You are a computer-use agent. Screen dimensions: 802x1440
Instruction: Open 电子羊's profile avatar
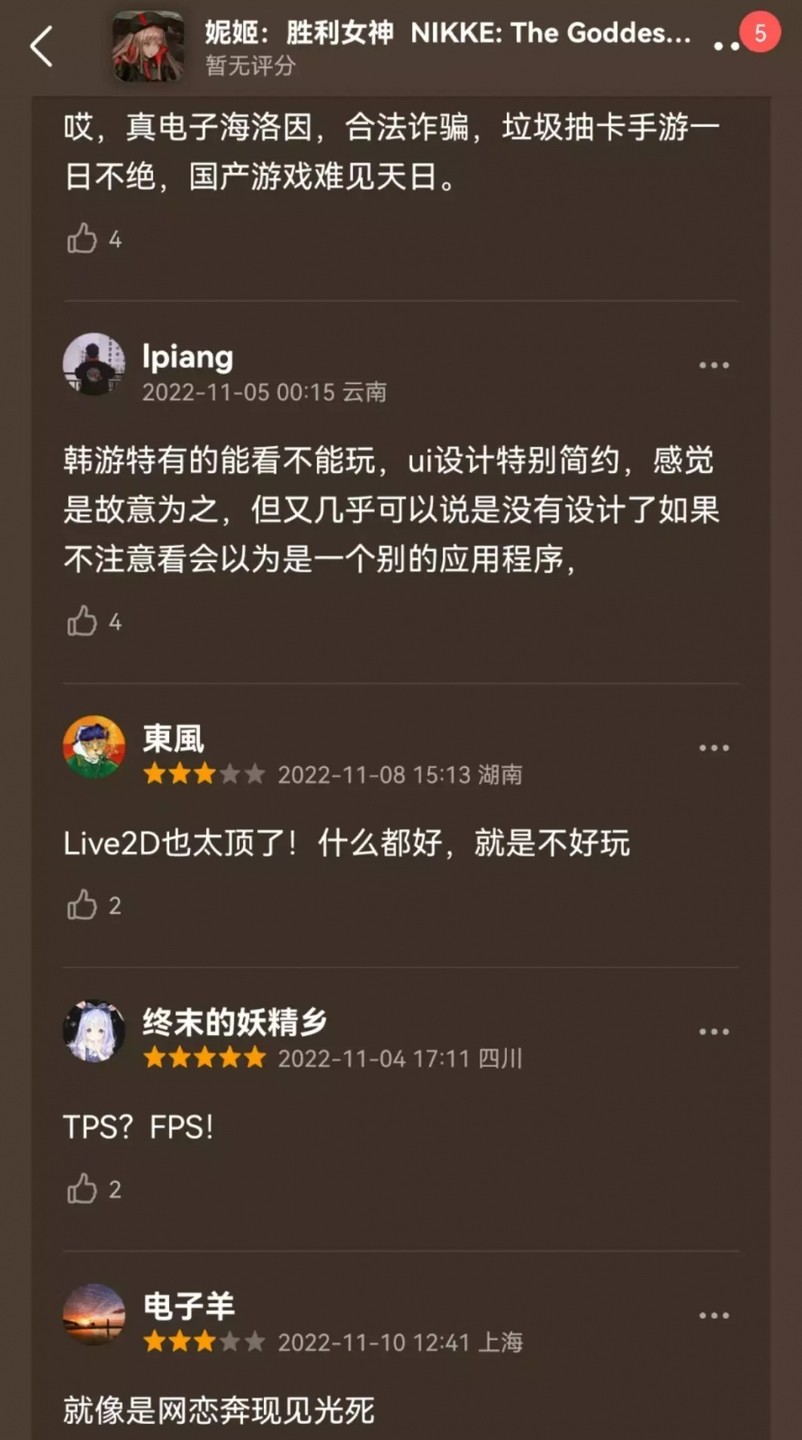(94, 1314)
